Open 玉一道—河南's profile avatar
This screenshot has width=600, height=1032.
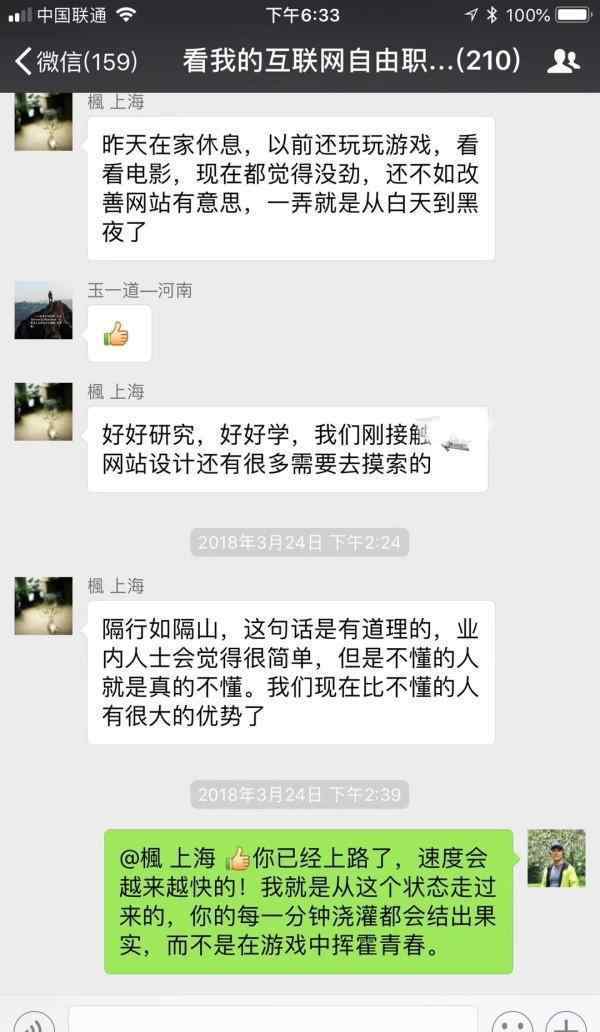[x=43, y=310]
